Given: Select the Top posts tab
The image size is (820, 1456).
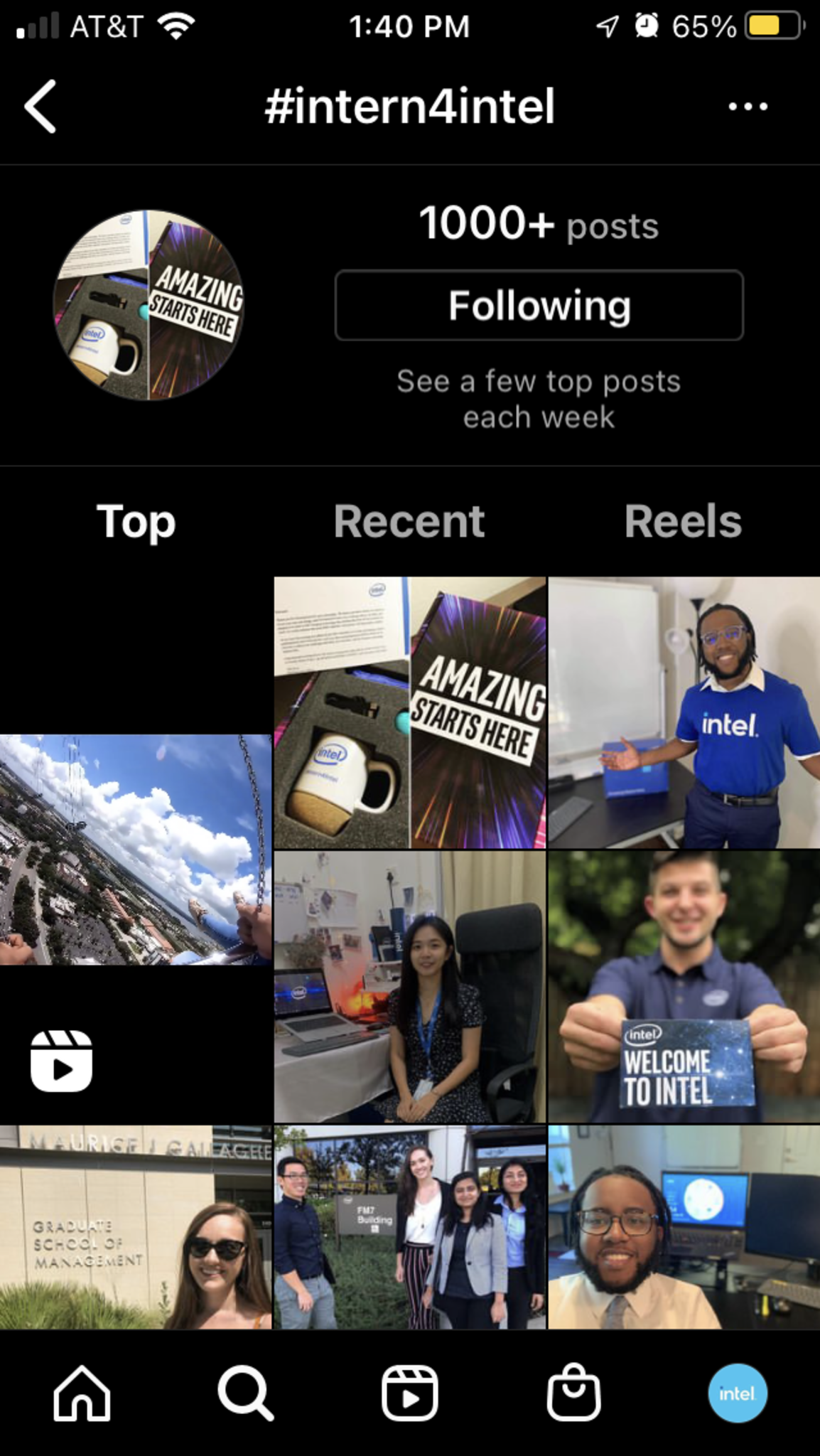Looking at the screenshot, I should click(x=136, y=522).
